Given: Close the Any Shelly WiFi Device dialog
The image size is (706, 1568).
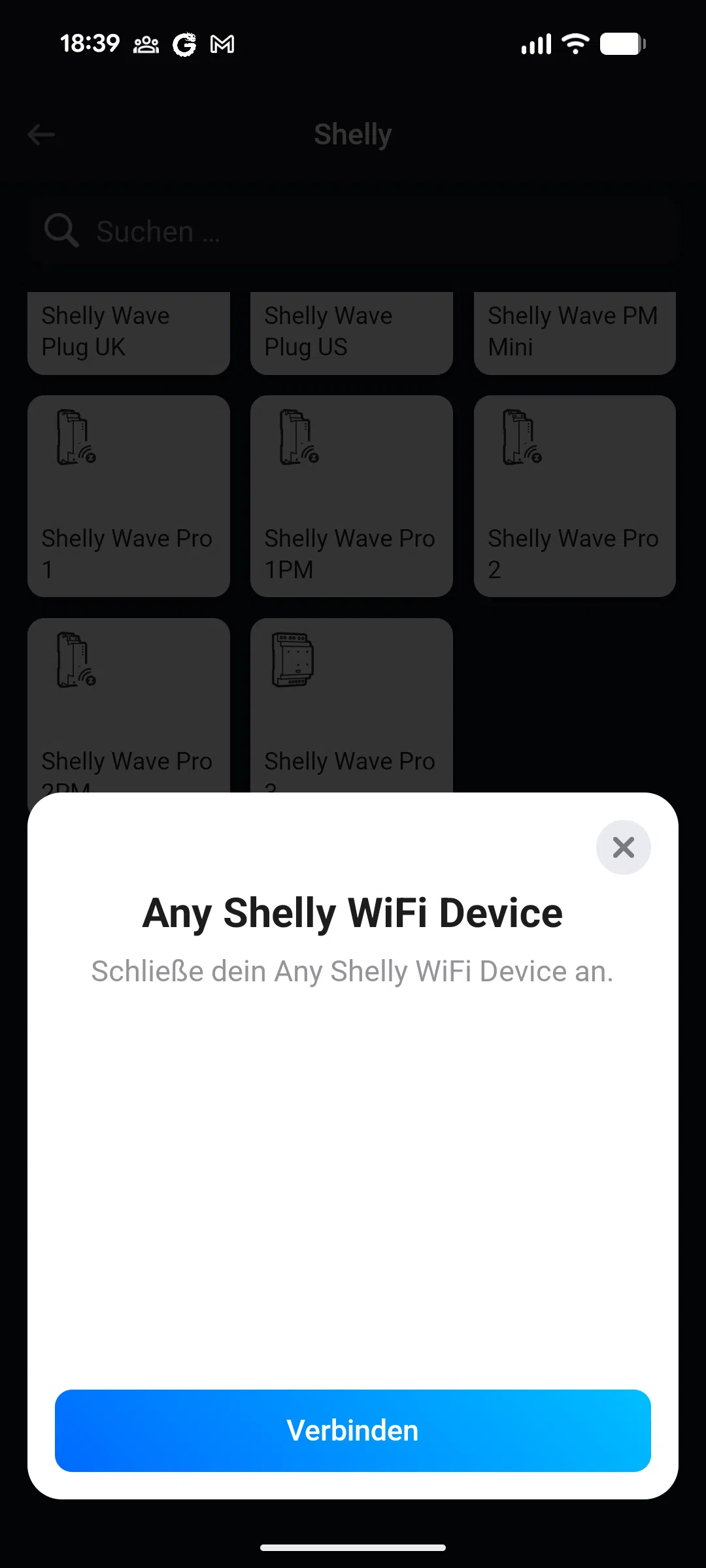Looking at the screenshot, I should tap(623, 847).
